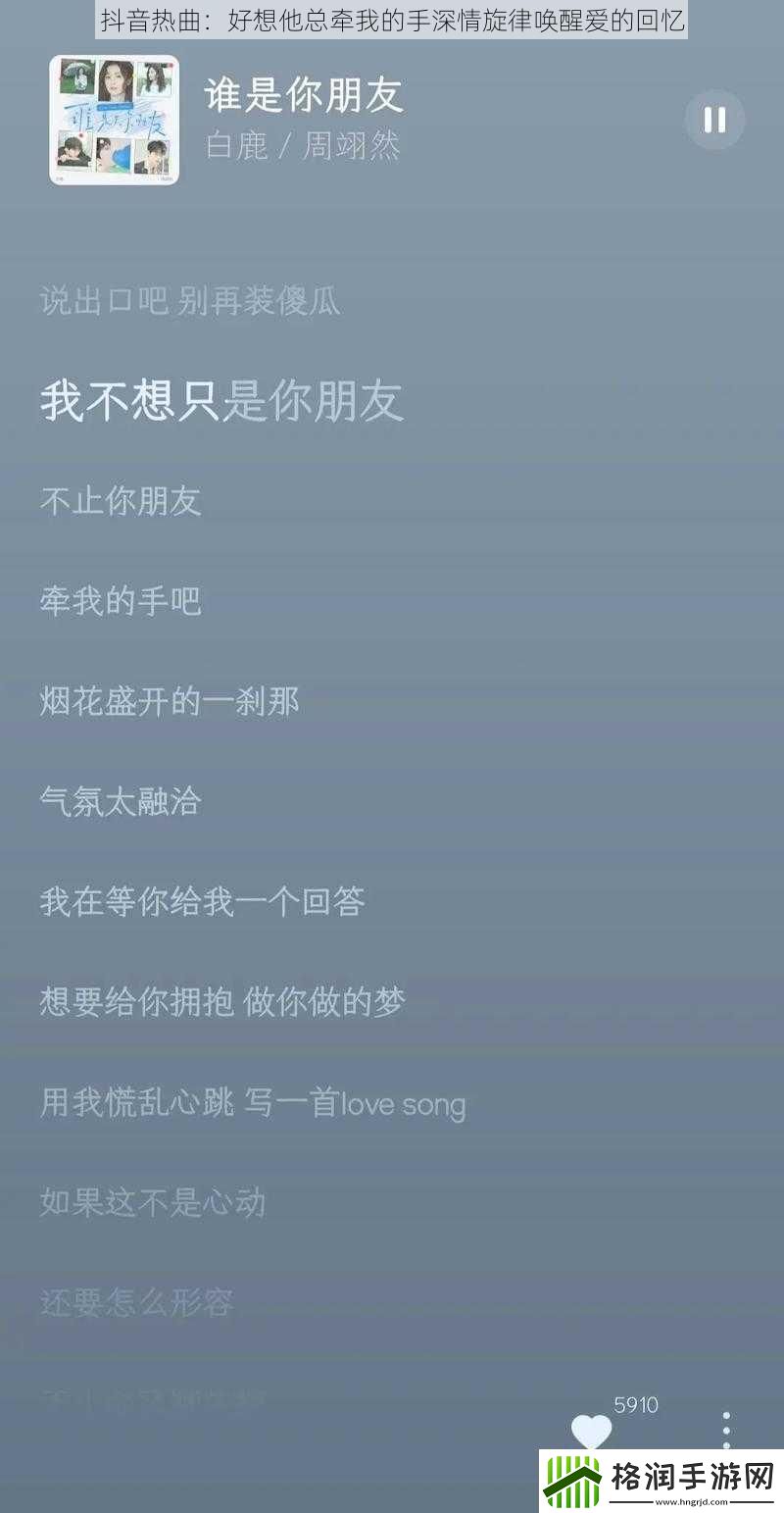Screen dimensions: 784x1513
Task: Select the song title 谁是你朋友
Action: pos(304,95)
